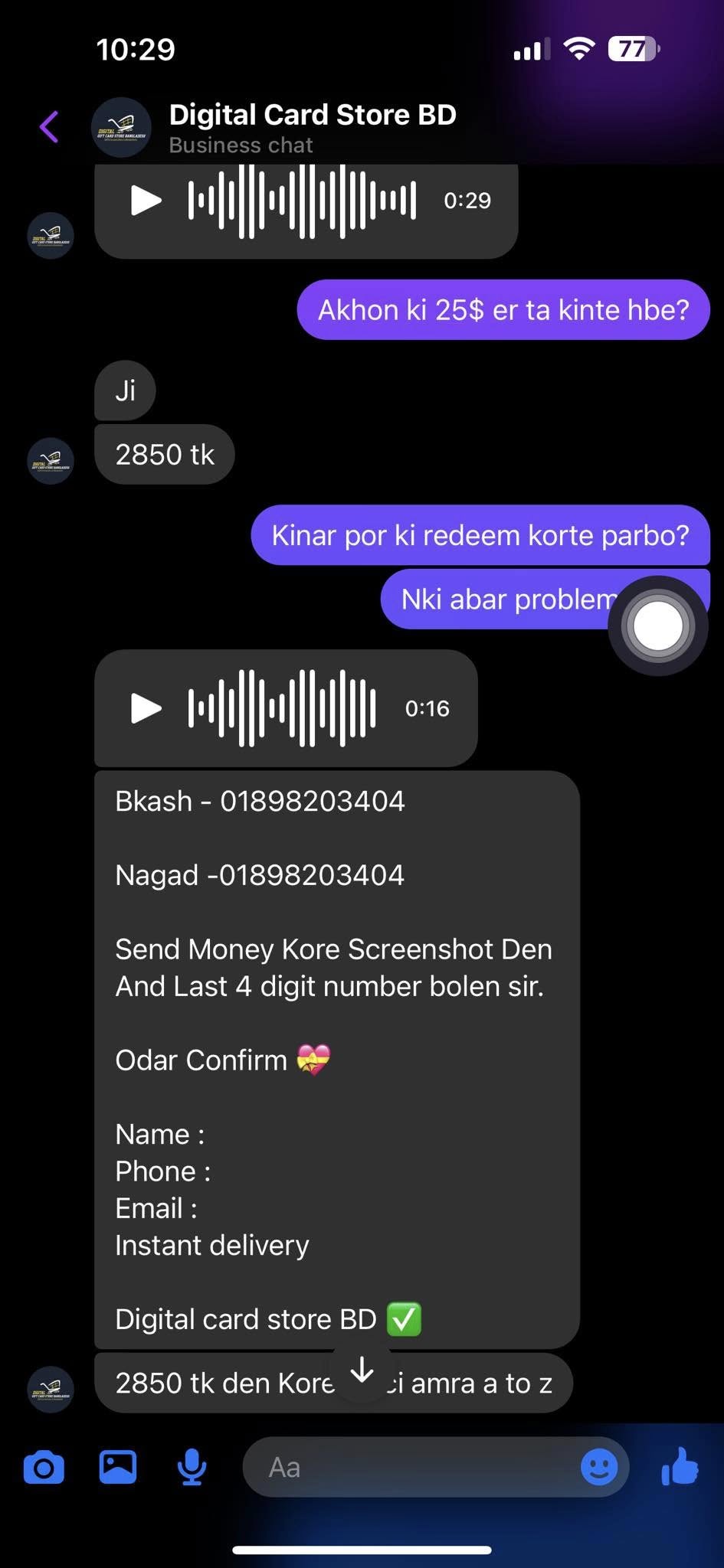Open the photo gallery picker
This screenshot has width=724, height=1568.
pos(118,1468)
